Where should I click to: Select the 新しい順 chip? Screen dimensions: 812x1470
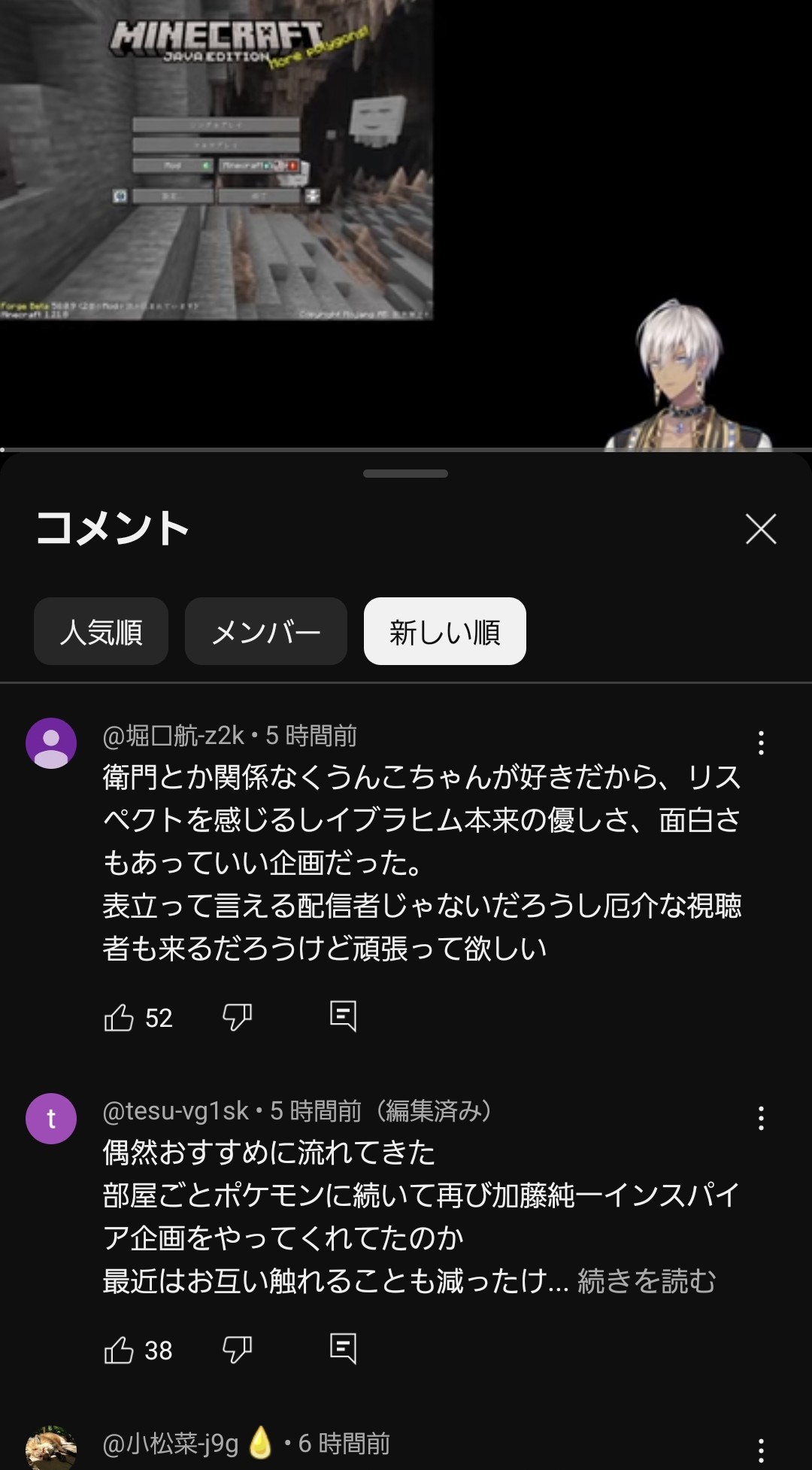[444, 632]
